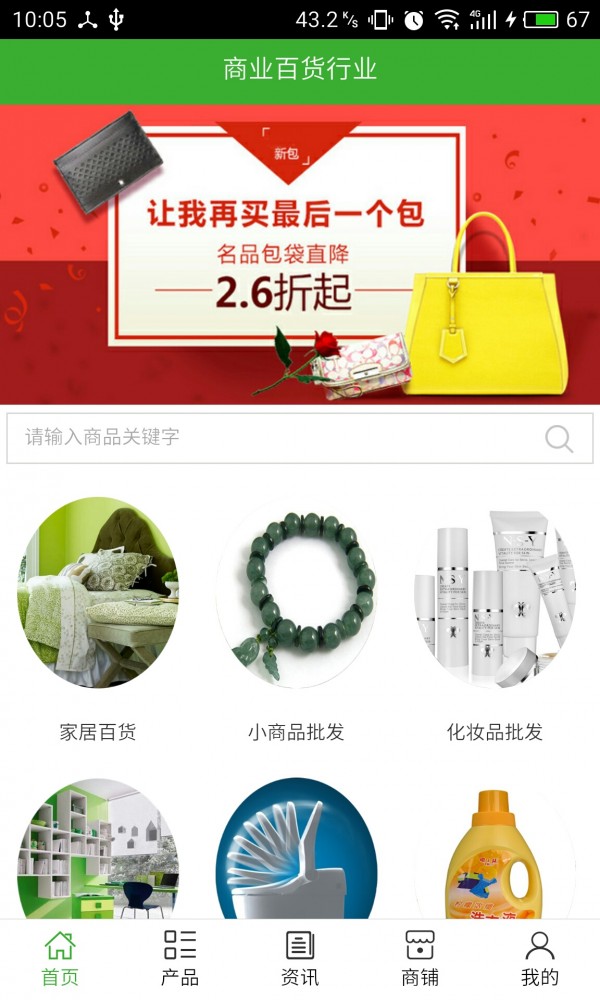Viewport: 600px width, 1000px height.
Task: Tap the search magnifier icon
Action: tap(559, 438)
